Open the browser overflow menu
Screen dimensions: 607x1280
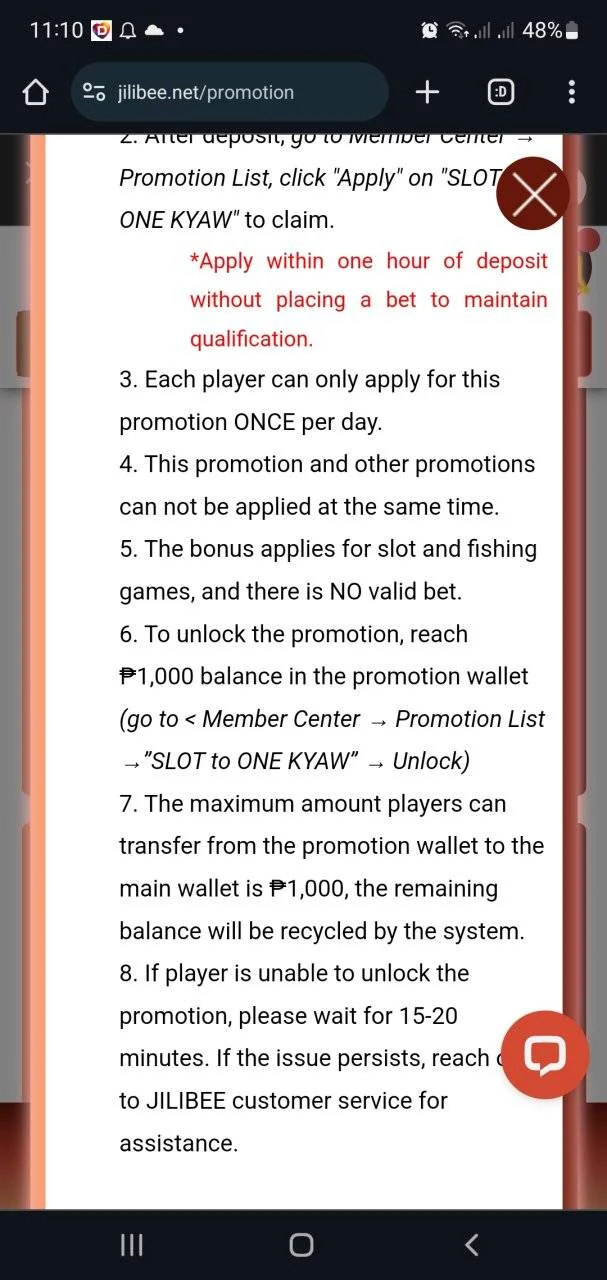tap(571, 93)
